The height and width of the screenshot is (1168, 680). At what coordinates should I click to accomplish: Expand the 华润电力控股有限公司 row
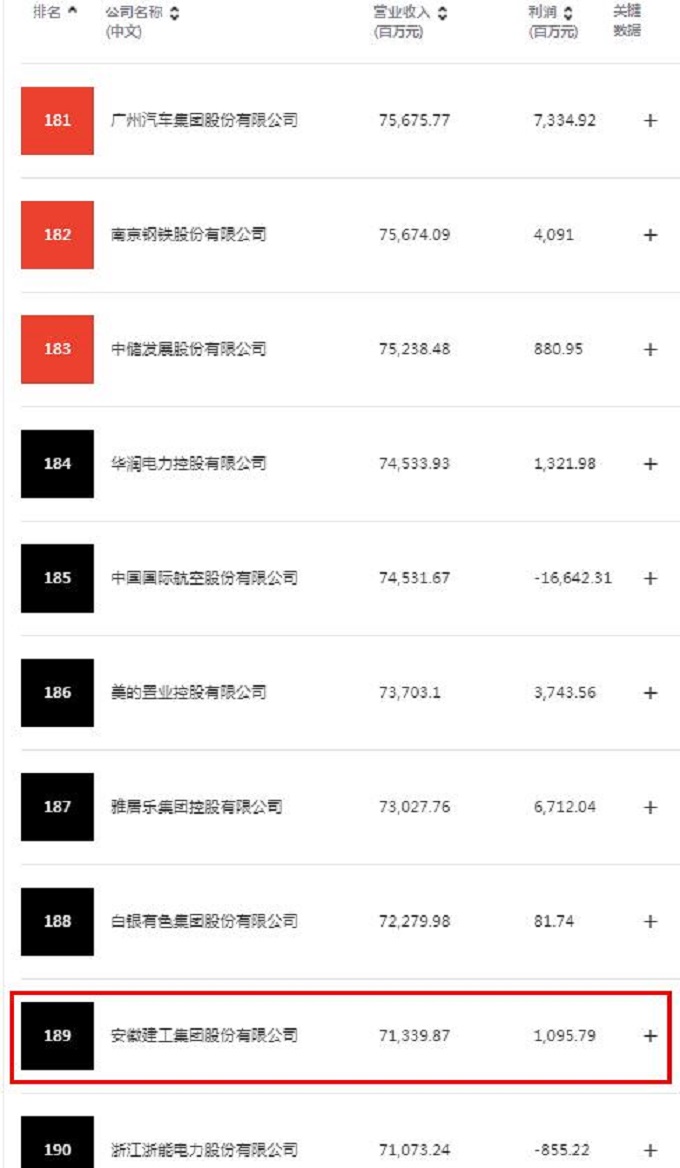tap(650, 464)
